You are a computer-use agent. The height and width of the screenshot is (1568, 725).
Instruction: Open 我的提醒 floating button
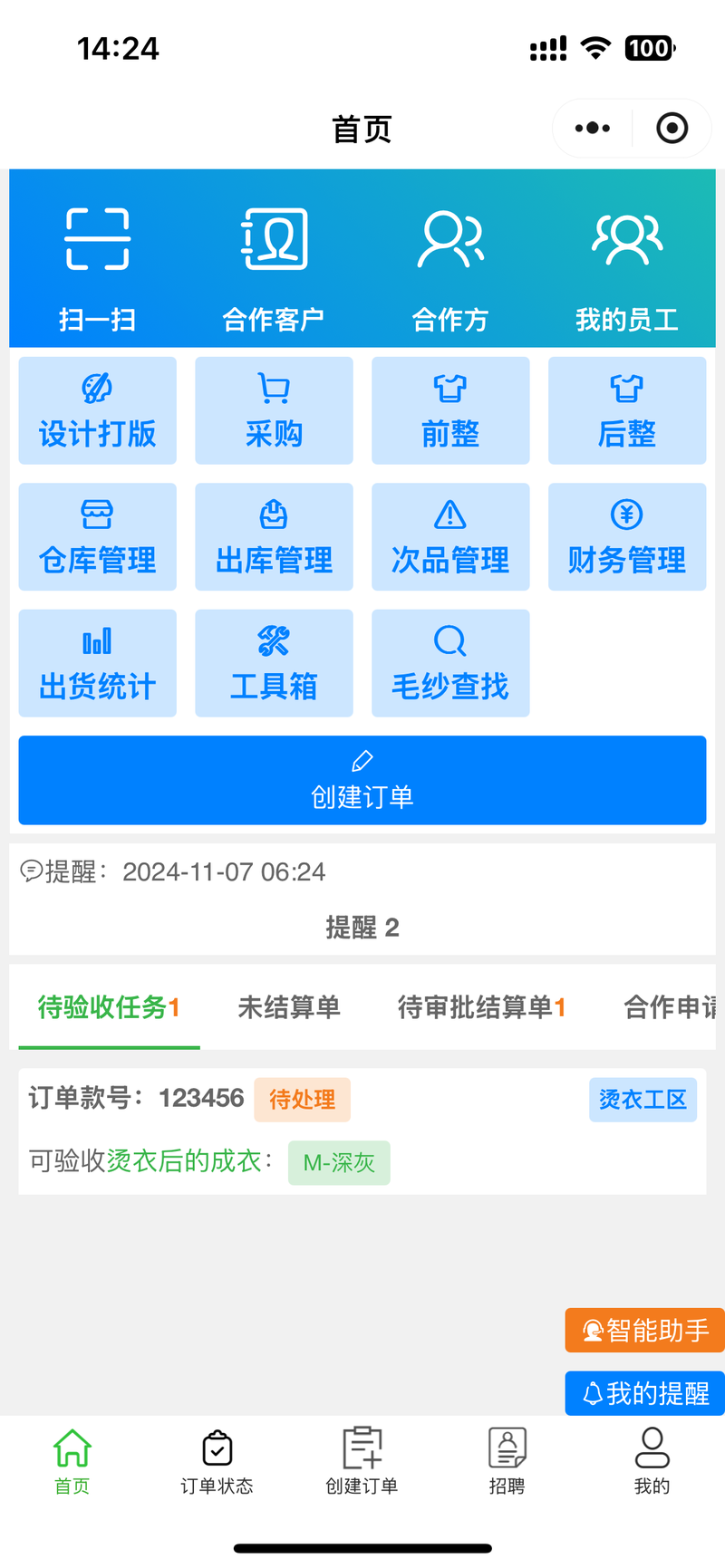(645, 1393)
